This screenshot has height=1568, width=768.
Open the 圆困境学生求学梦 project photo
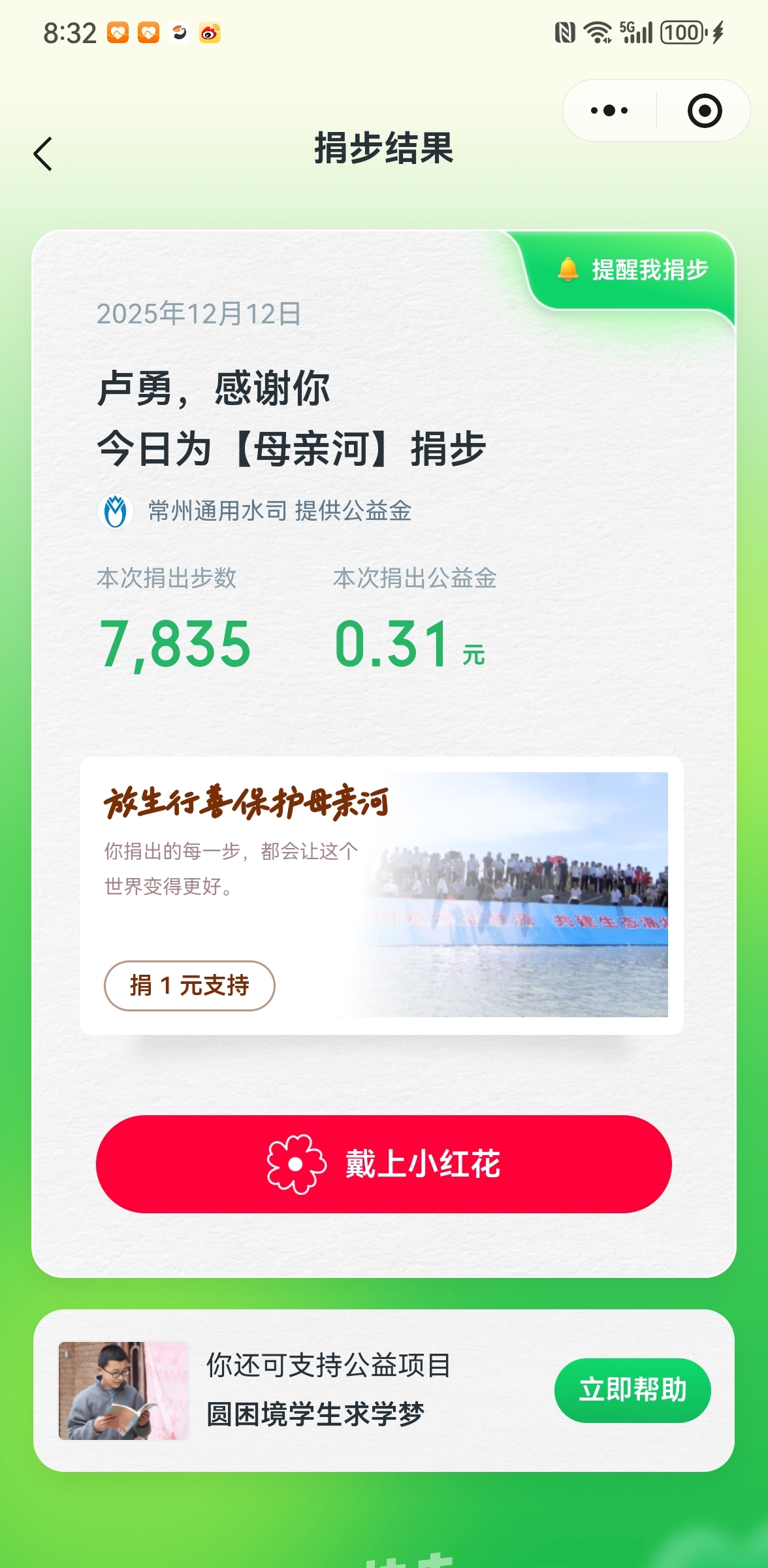123,1390
